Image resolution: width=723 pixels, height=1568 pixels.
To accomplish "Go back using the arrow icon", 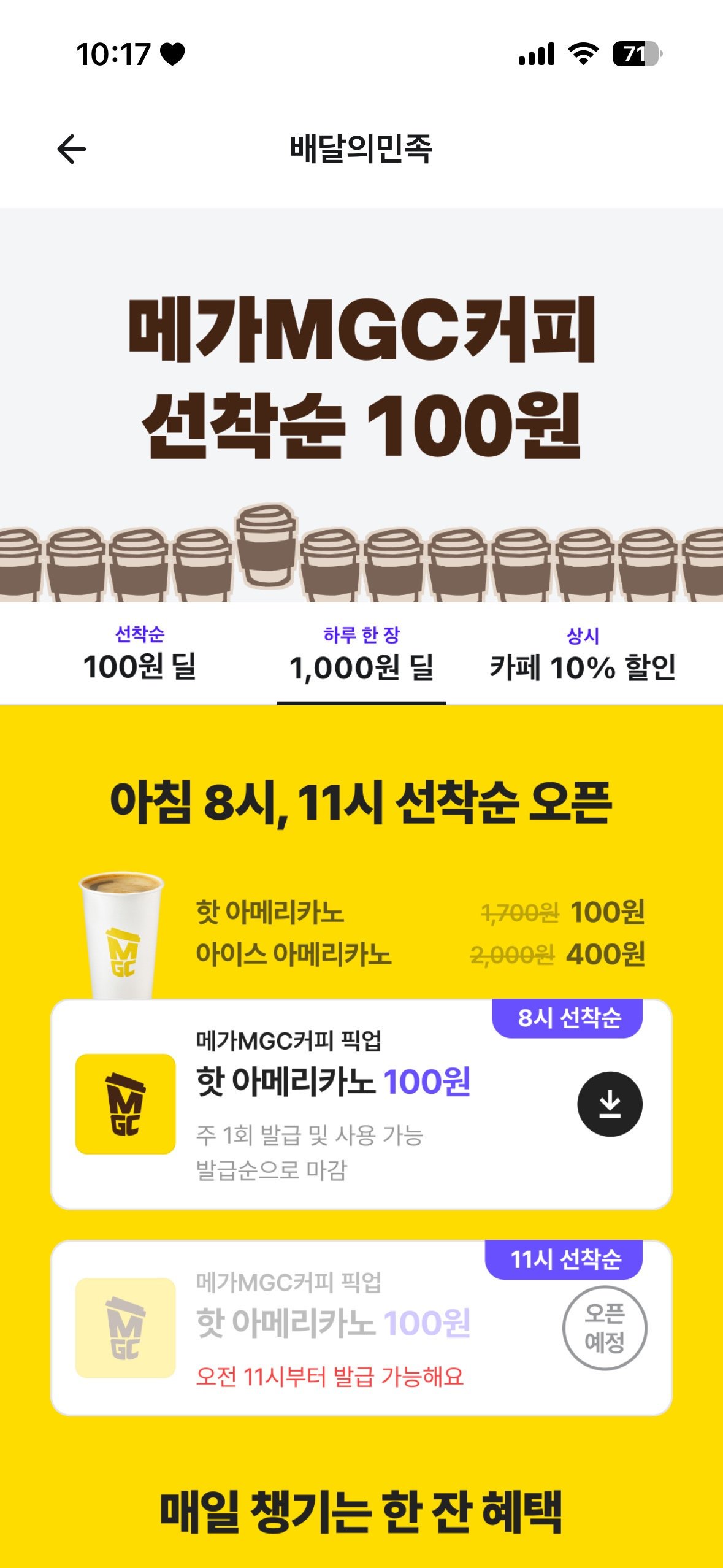I will pyautogui.click(x=71, y=149).
